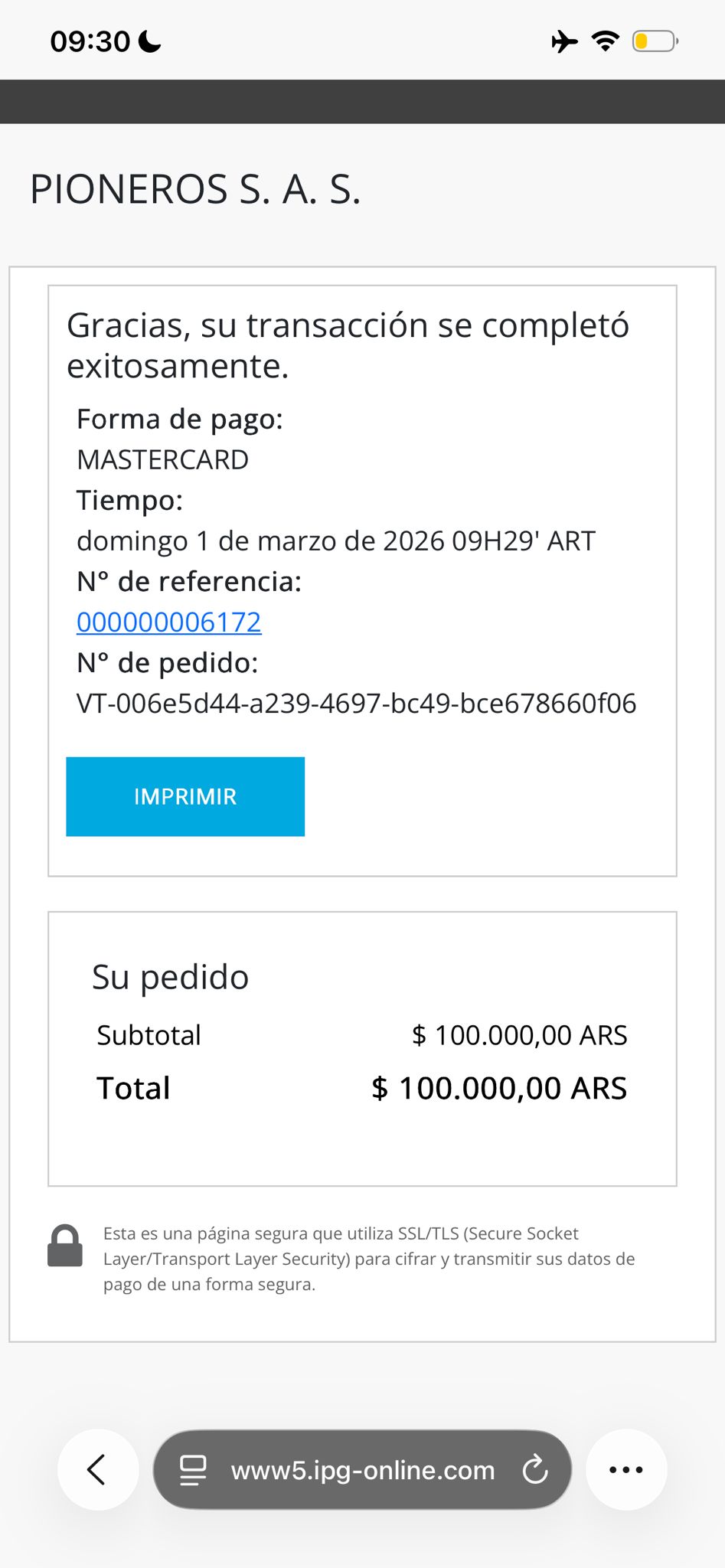The image size is (725, 1568).
Task: Tap the IMPRIMIR button
Action: point(185,796)
